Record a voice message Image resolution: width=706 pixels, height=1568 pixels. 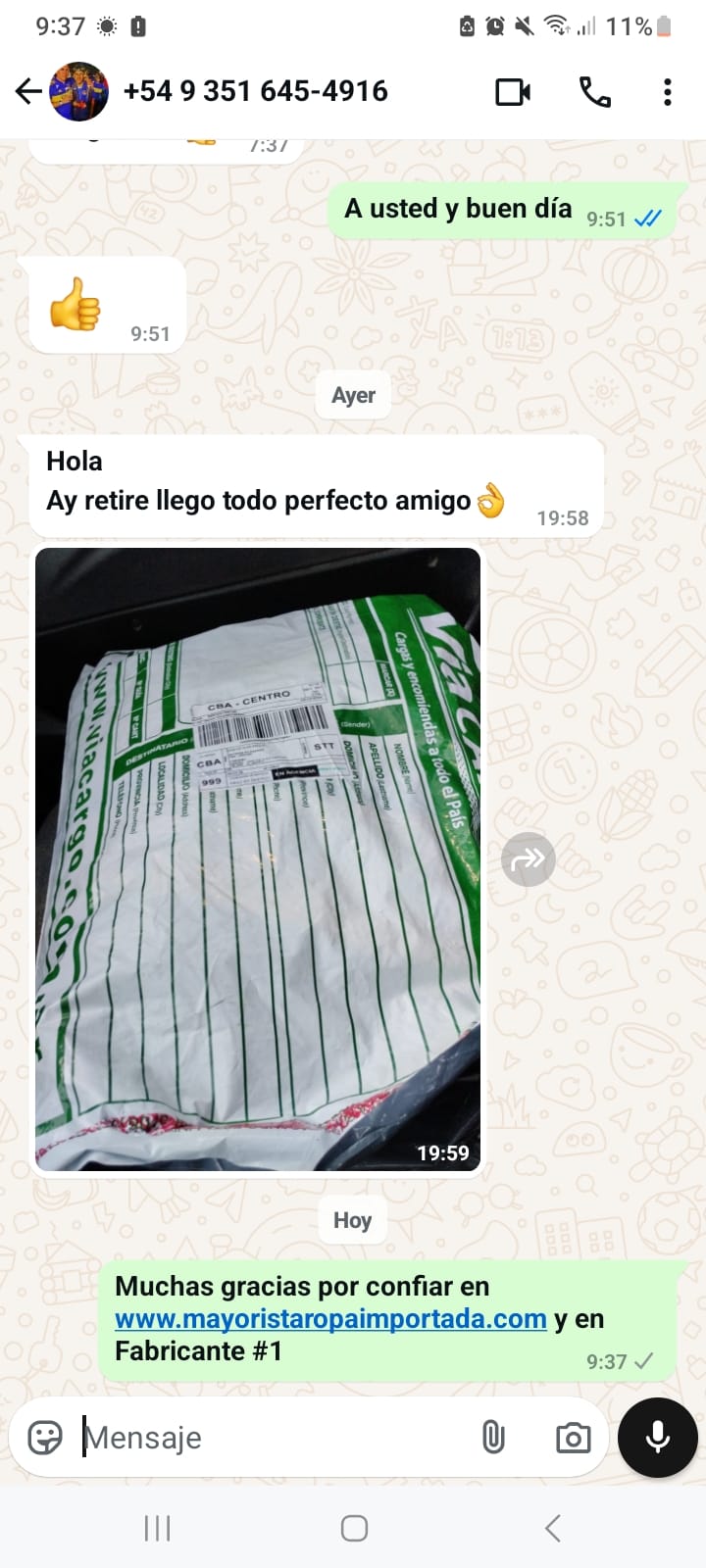(658, 1438)
